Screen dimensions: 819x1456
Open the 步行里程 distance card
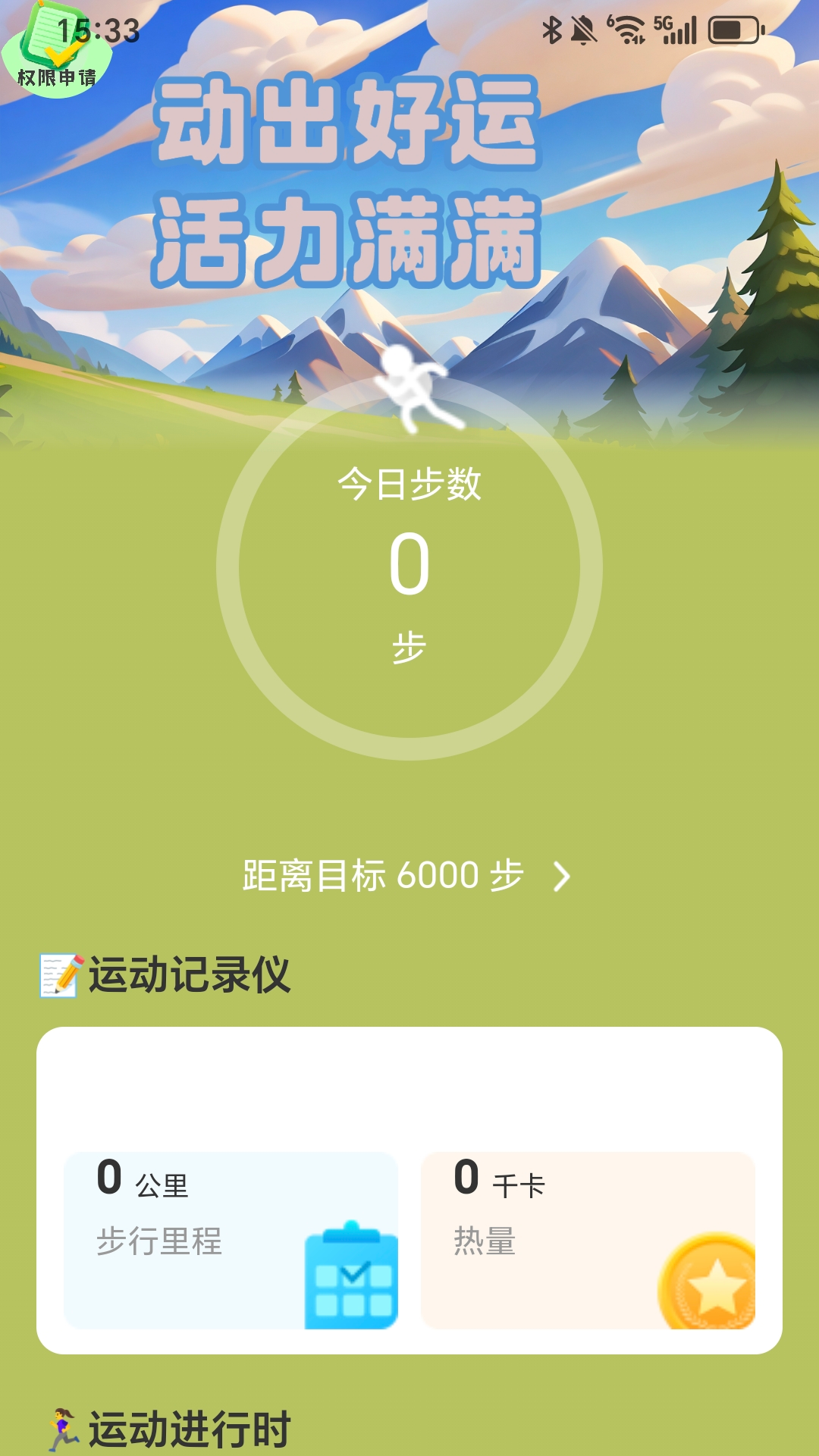click(x=231, y=1240)
